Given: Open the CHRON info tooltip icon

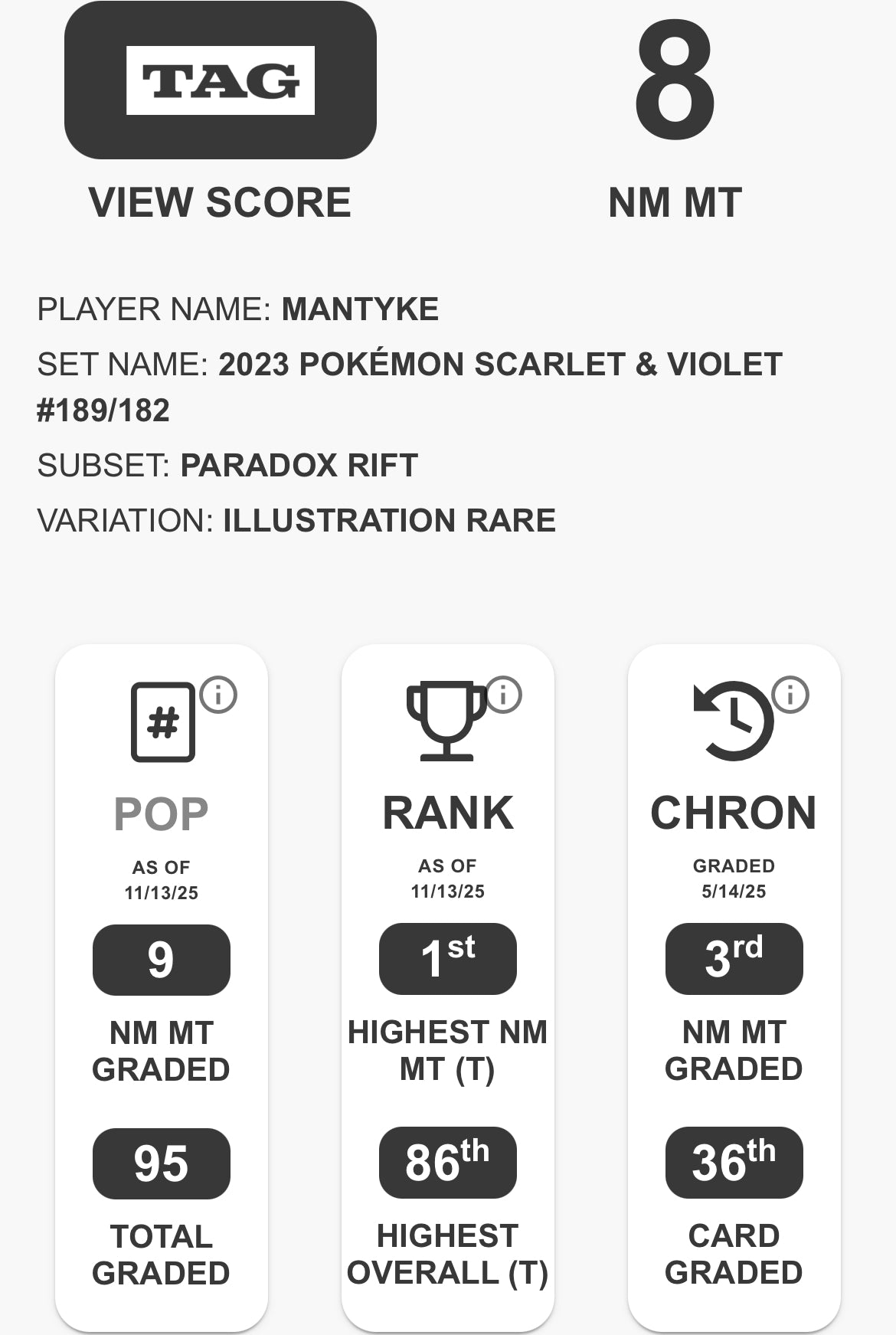Looking at the screenshot, I should 789,695.
